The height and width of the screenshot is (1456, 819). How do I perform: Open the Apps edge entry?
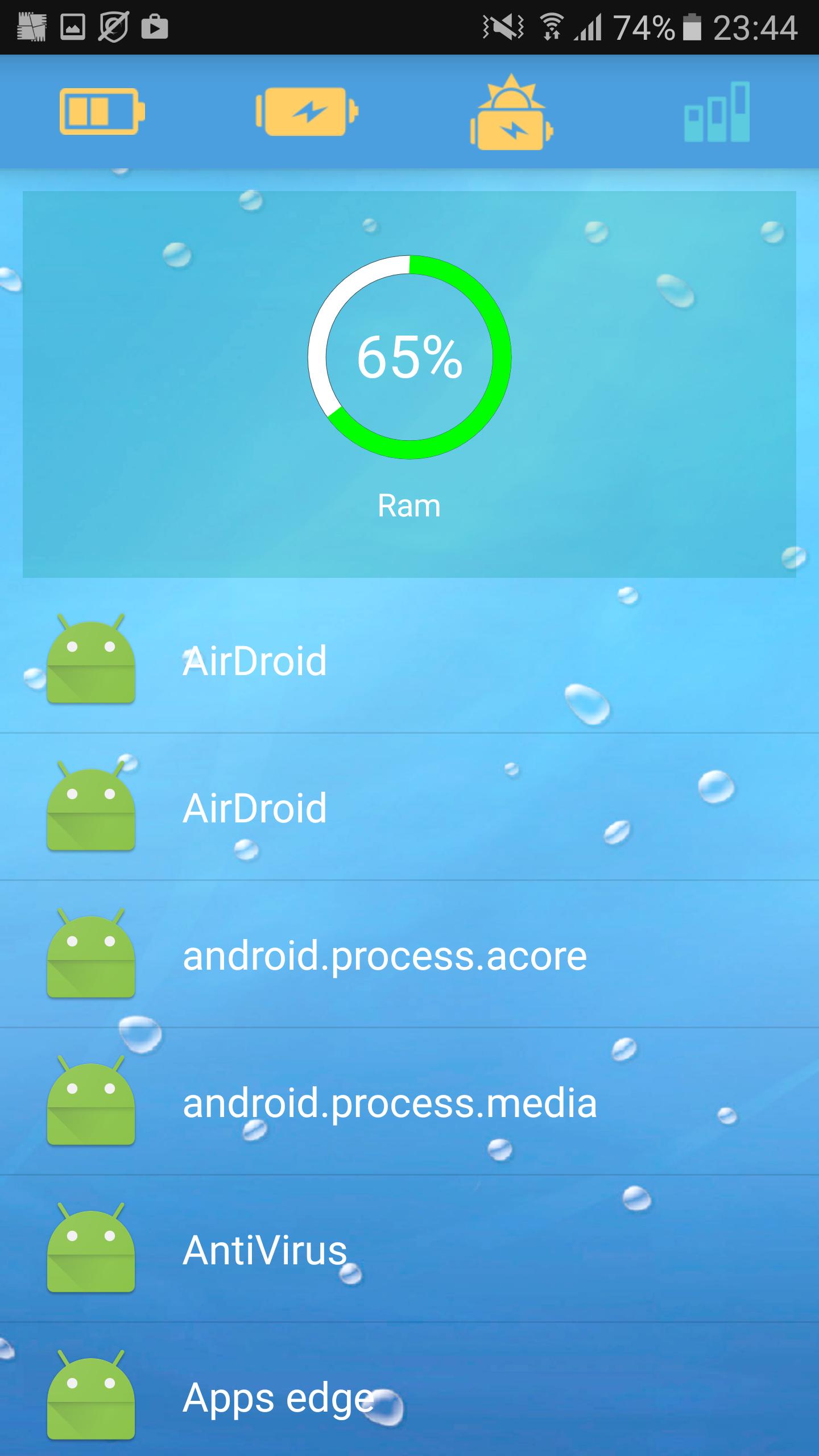409,1397
